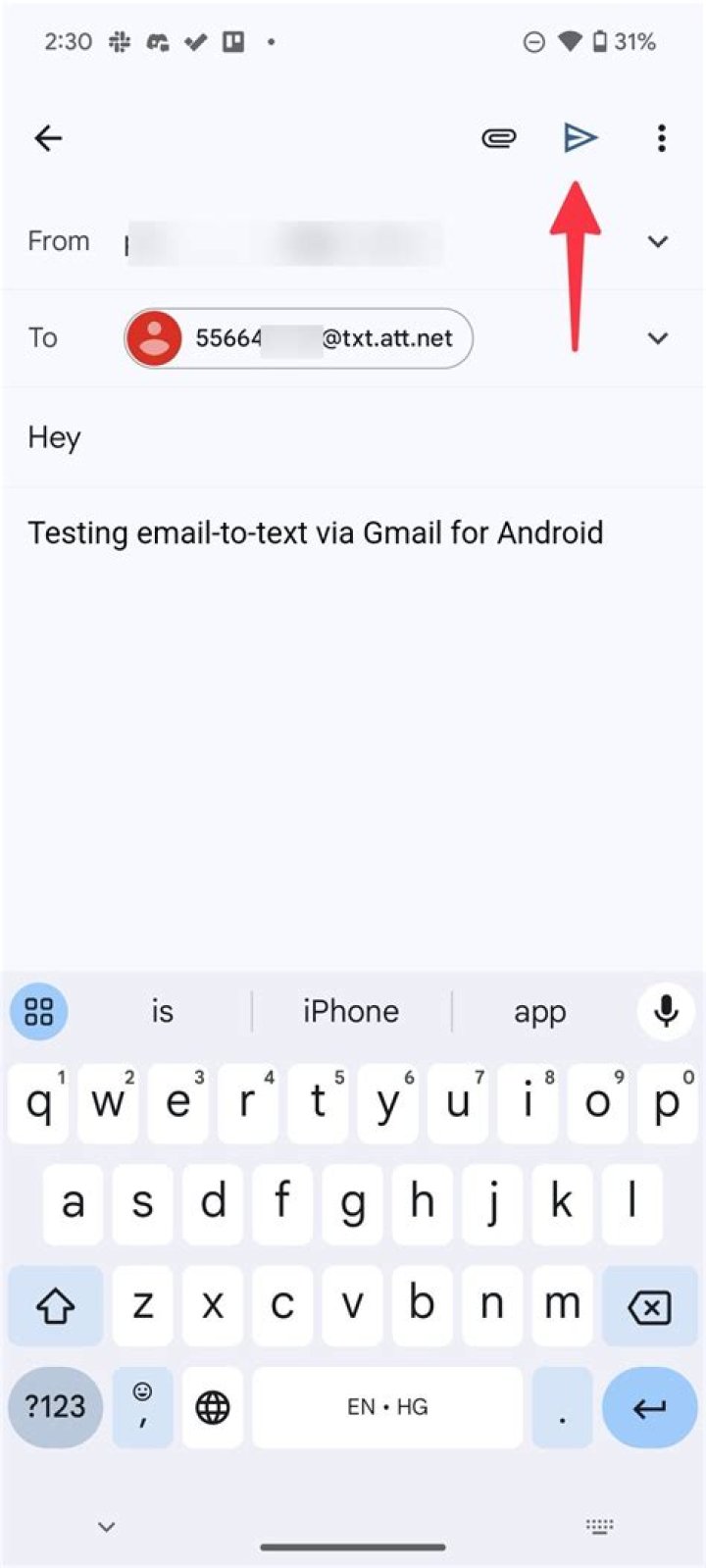Send the email via the send icon

(x=580, y=137)
